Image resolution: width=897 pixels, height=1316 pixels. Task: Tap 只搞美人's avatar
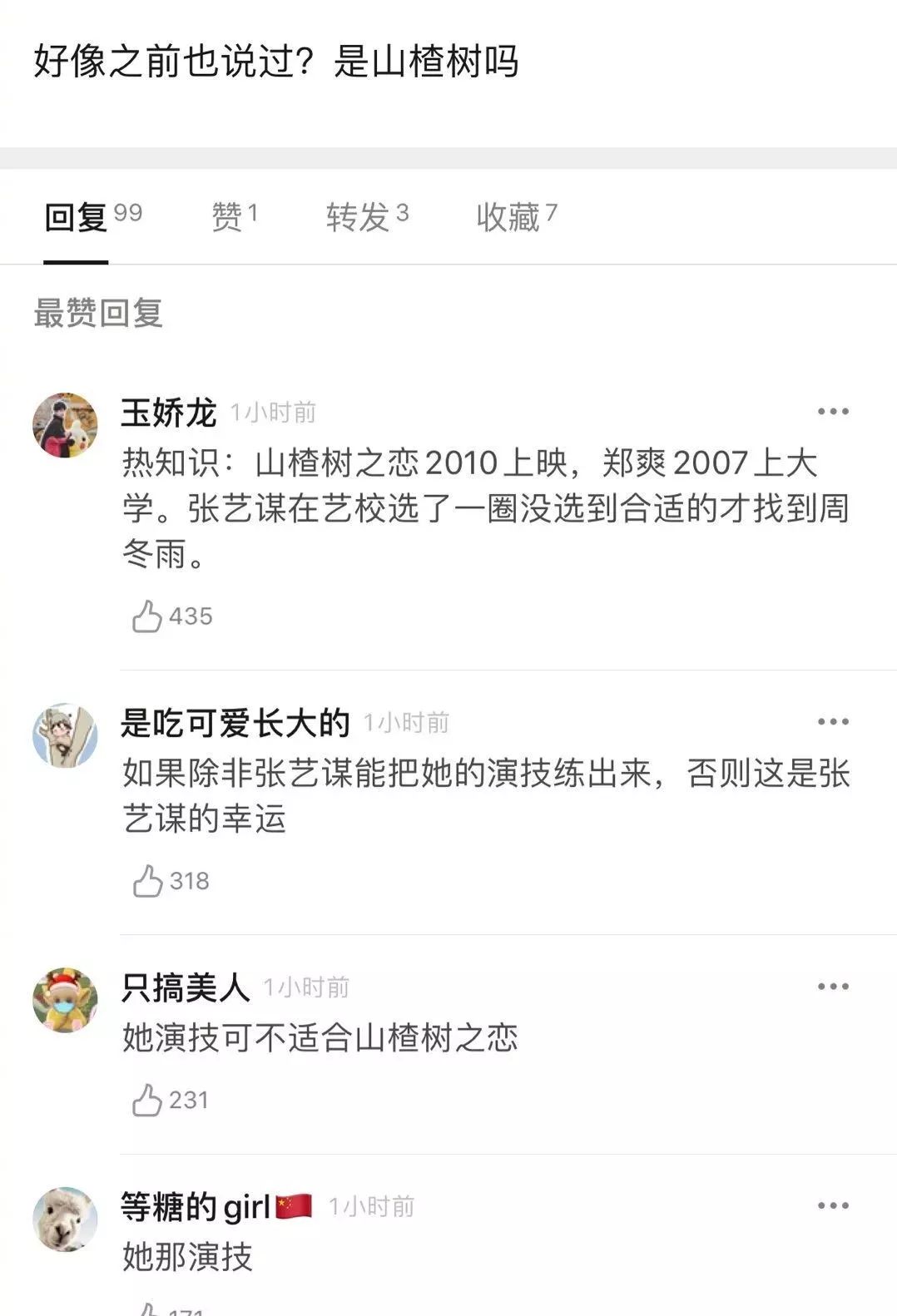[x=65, y=1000]
